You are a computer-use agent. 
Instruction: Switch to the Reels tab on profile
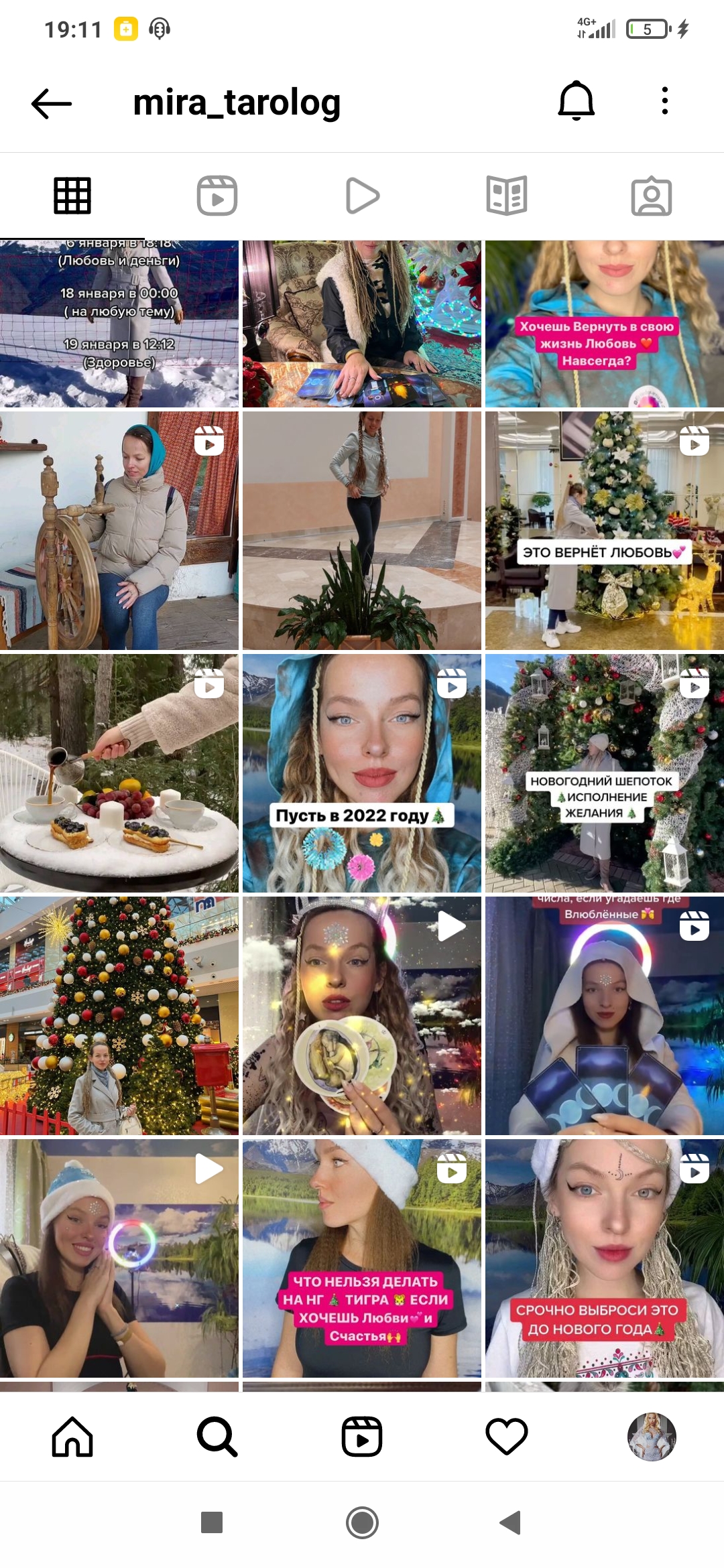pyautogui.click(x=217, y=196)
